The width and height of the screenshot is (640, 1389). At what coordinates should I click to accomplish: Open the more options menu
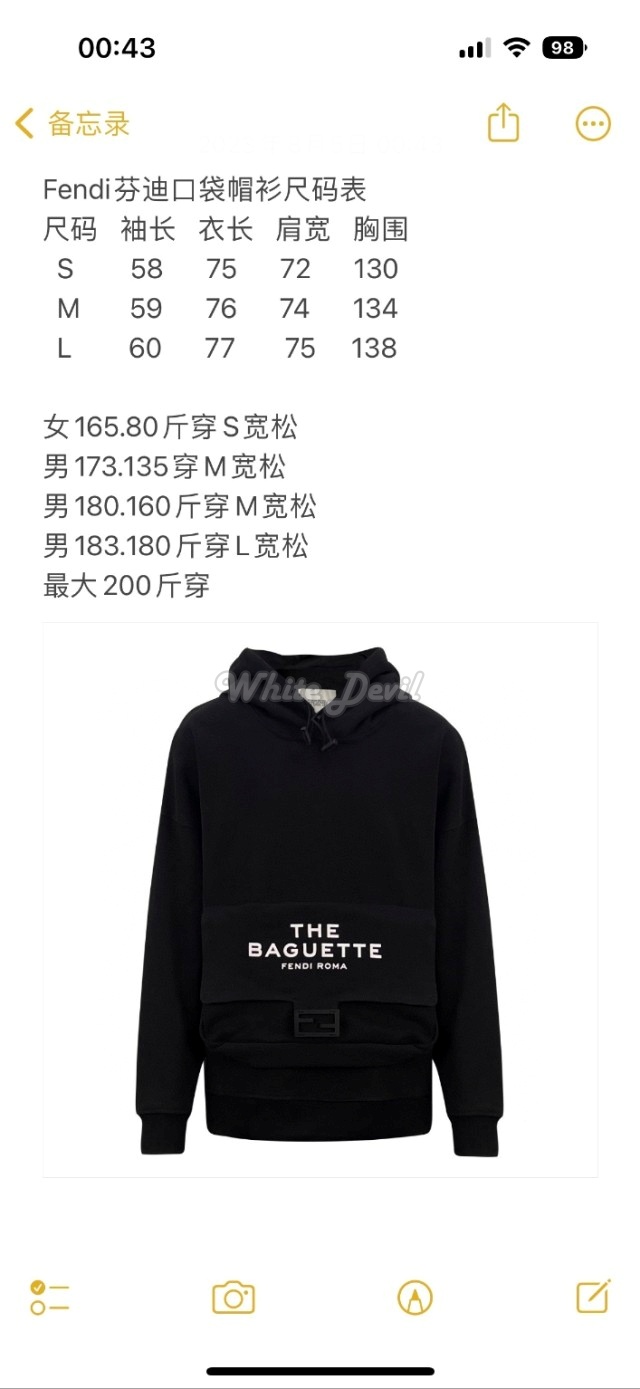point(593,124)
